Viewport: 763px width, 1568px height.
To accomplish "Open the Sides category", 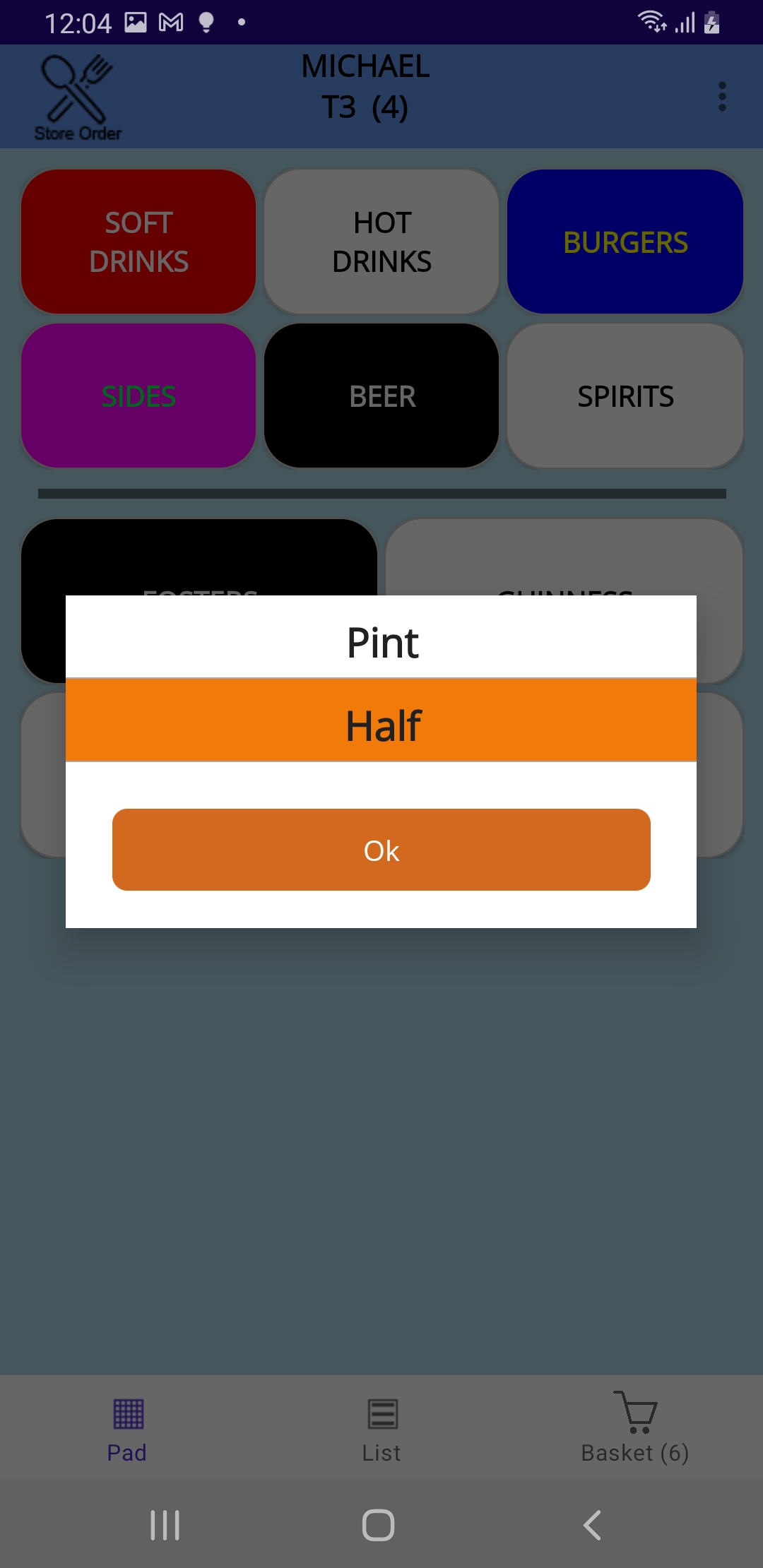I will 138,396.
